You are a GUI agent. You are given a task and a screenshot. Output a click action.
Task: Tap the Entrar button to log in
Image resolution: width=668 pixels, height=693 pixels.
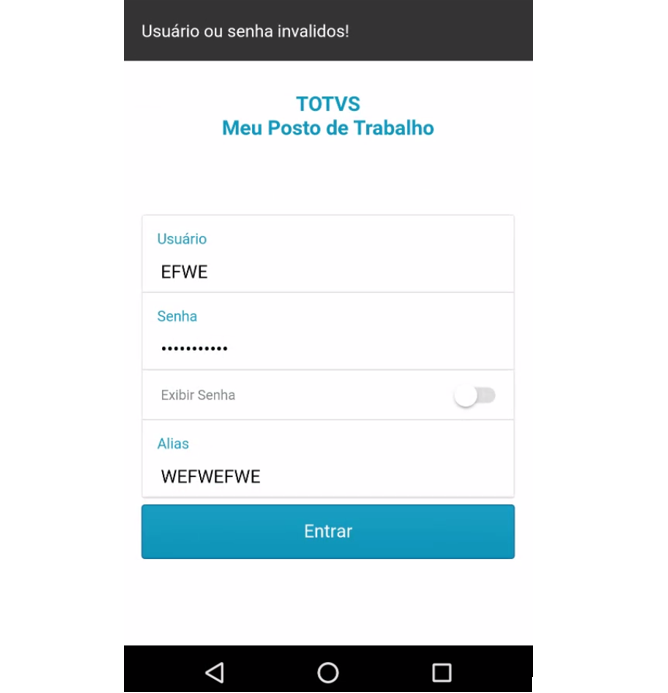(327, 531)
